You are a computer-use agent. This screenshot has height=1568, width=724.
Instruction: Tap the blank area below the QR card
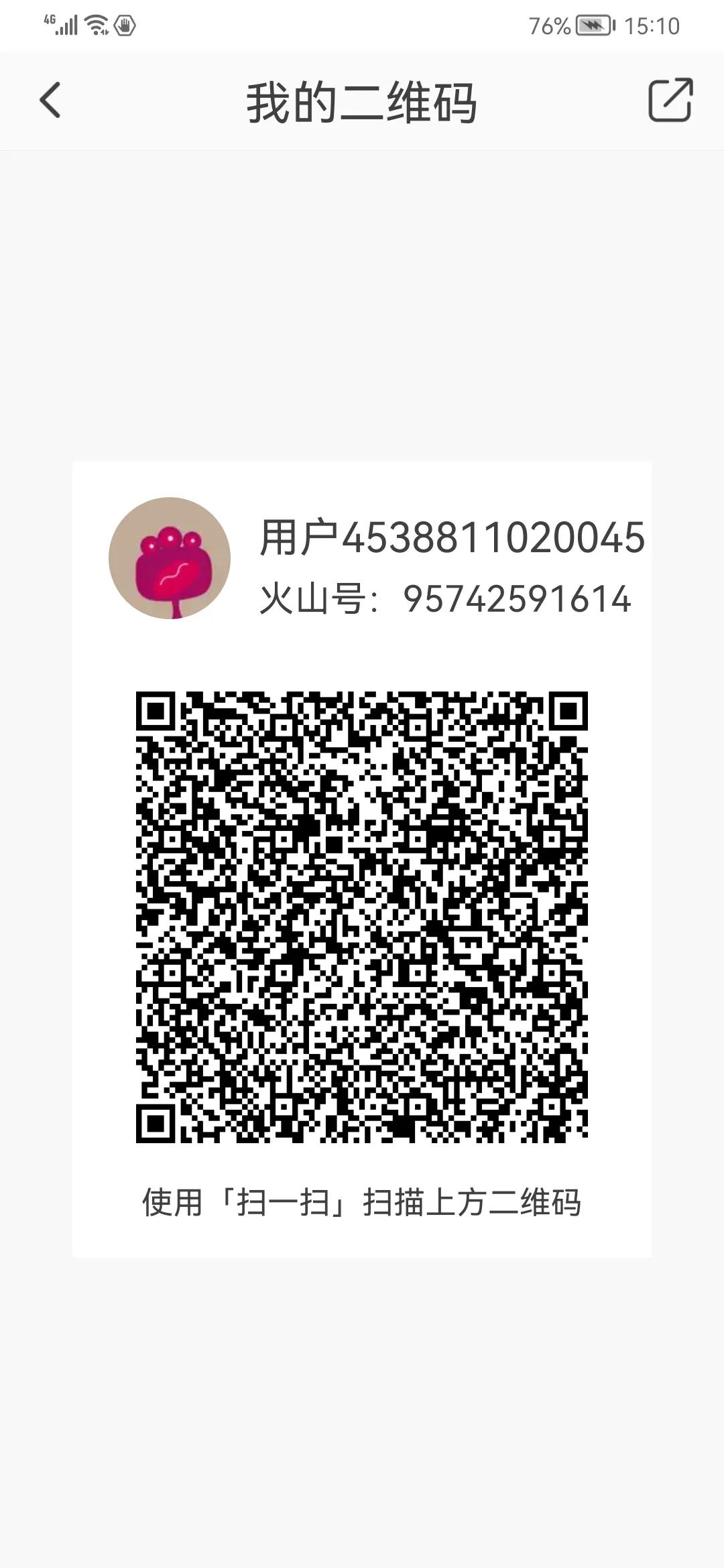tap(362, 1407)
